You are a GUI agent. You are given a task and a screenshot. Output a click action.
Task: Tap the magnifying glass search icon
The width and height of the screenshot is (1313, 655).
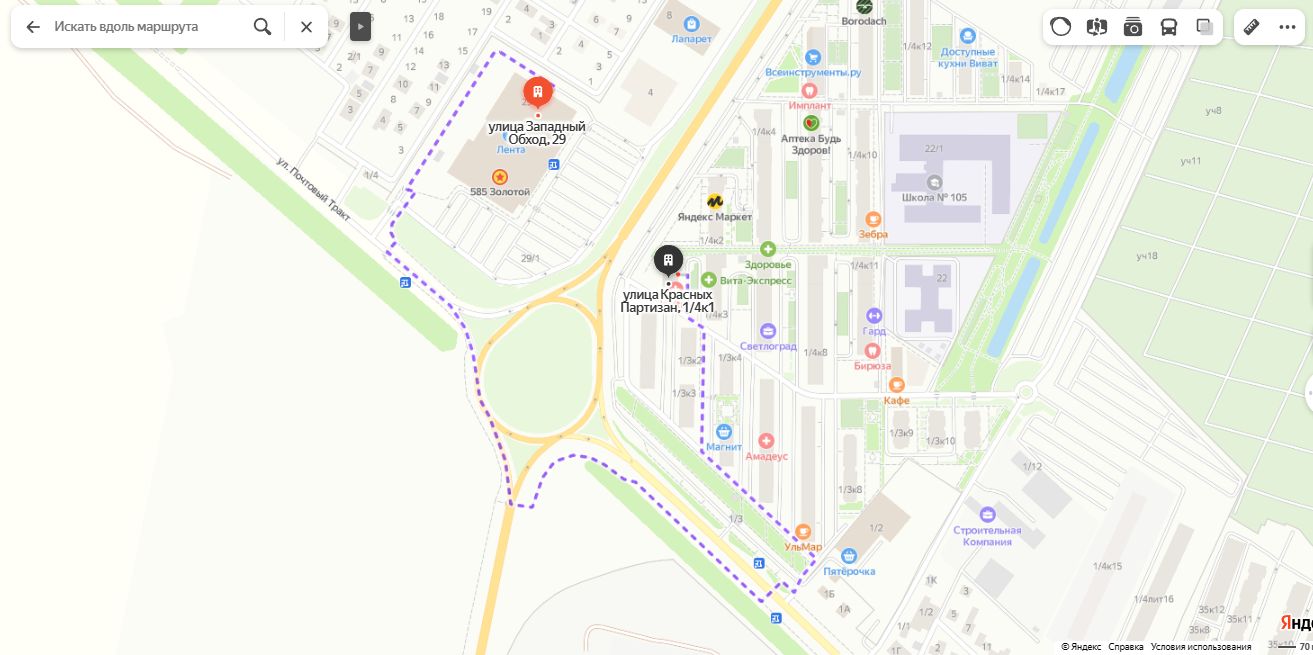point(262,27)
